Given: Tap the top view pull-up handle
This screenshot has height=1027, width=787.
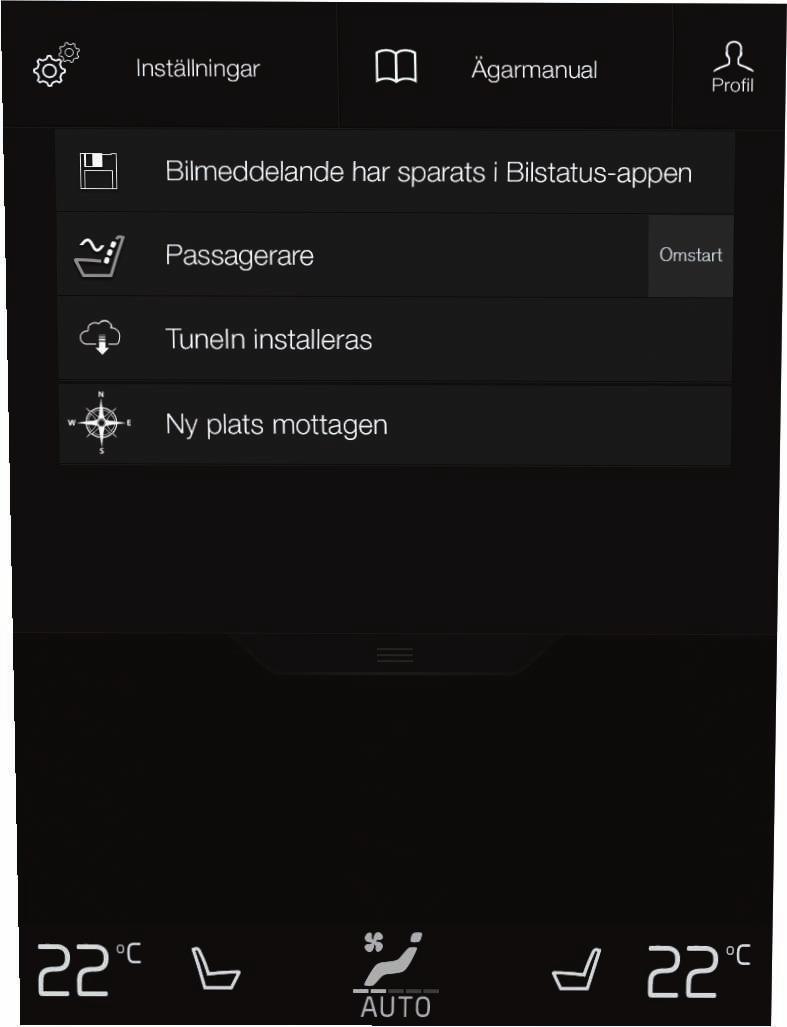Looking at the screenshot, I should tap(395, 654).
